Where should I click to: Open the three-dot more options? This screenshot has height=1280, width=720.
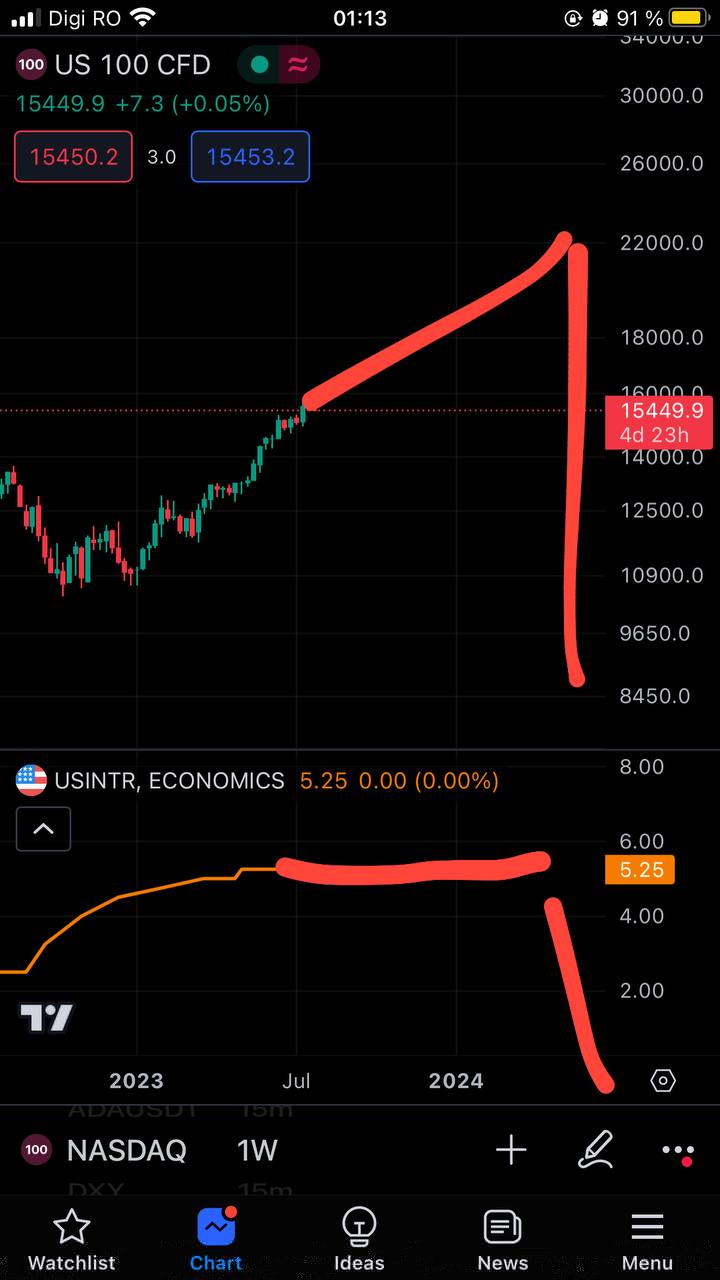(x=678, y=1150)
